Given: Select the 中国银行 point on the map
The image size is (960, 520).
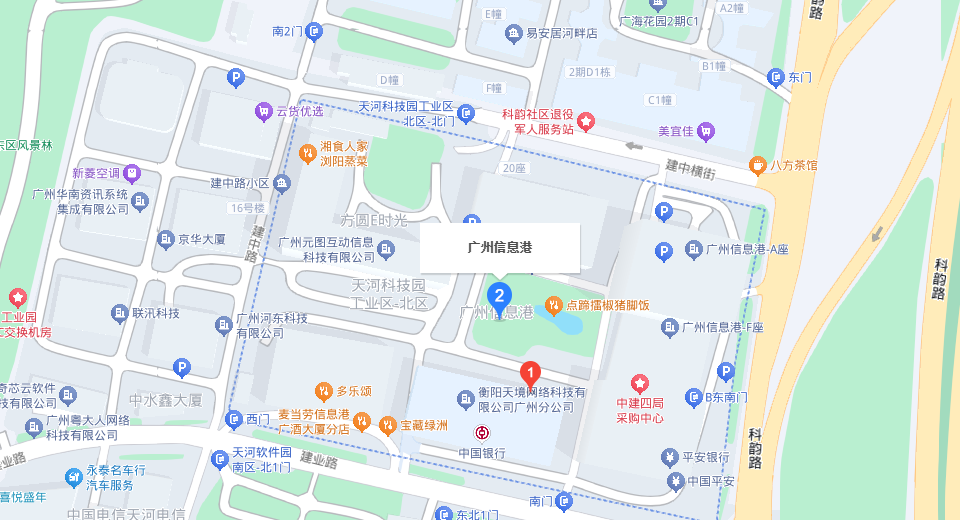Looking at the screenshot, I should click(x=482, y=434).
